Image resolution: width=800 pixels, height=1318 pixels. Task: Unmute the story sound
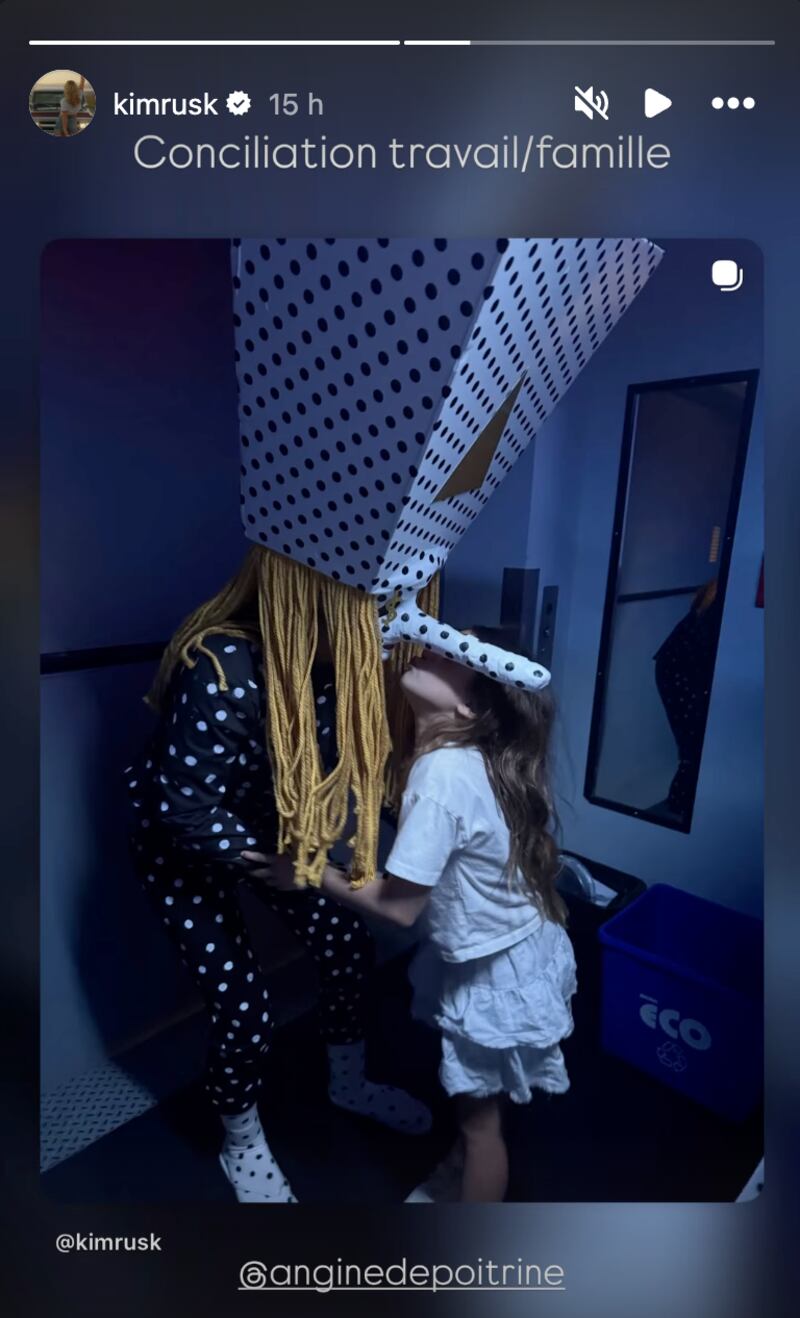click(591, 103)
